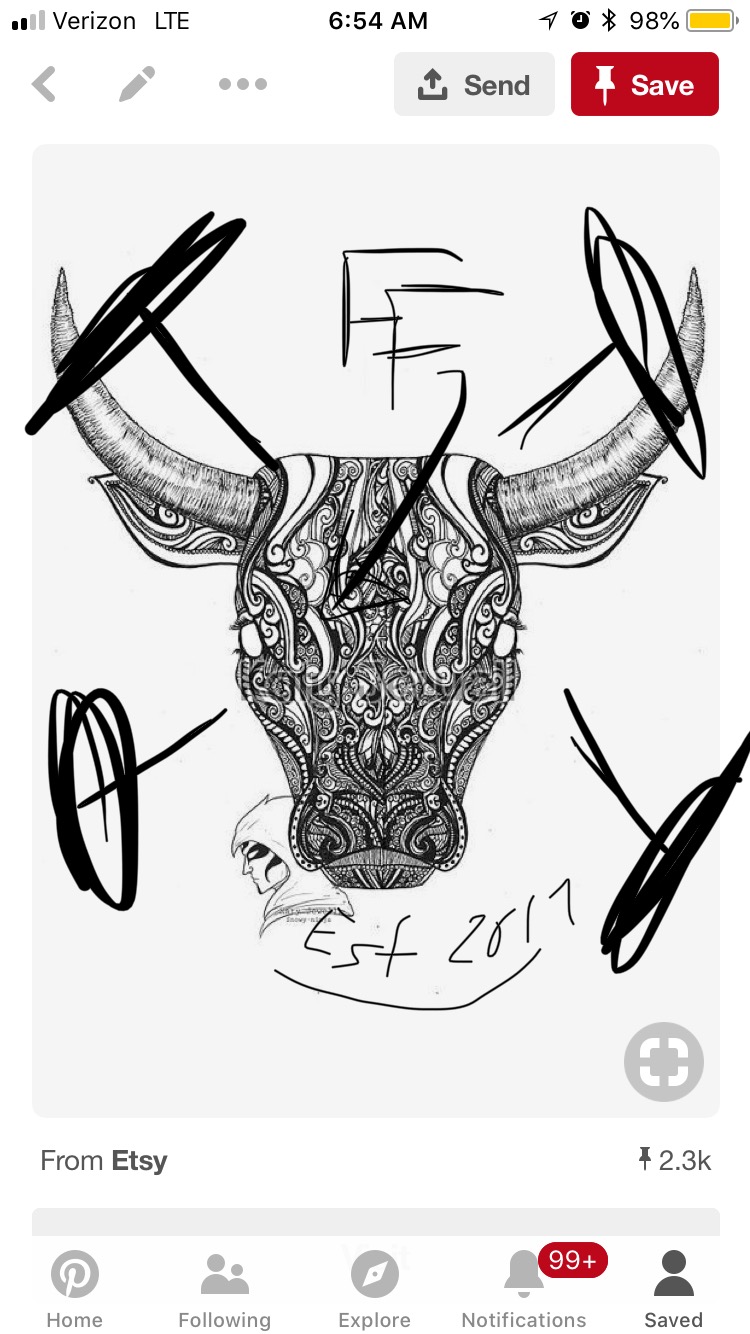This screenshot has height=1334, width=750.
Task: Open the three-dot overflow menu
Action: coord(243,85)
